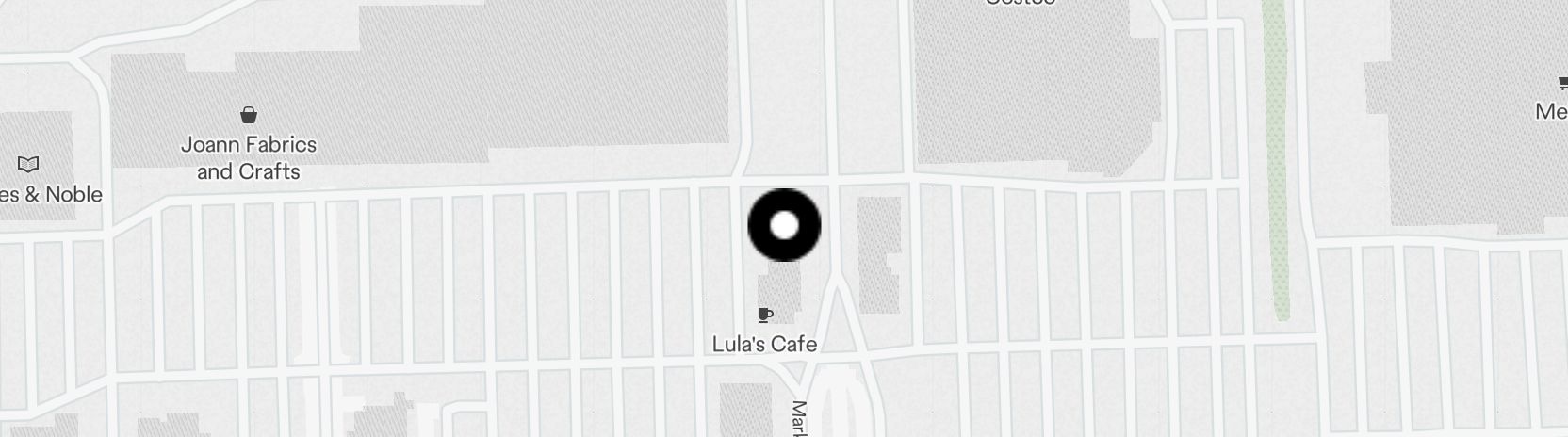Tap the black location pin marker
This screenshot has height=437, width=1568.
784,225
